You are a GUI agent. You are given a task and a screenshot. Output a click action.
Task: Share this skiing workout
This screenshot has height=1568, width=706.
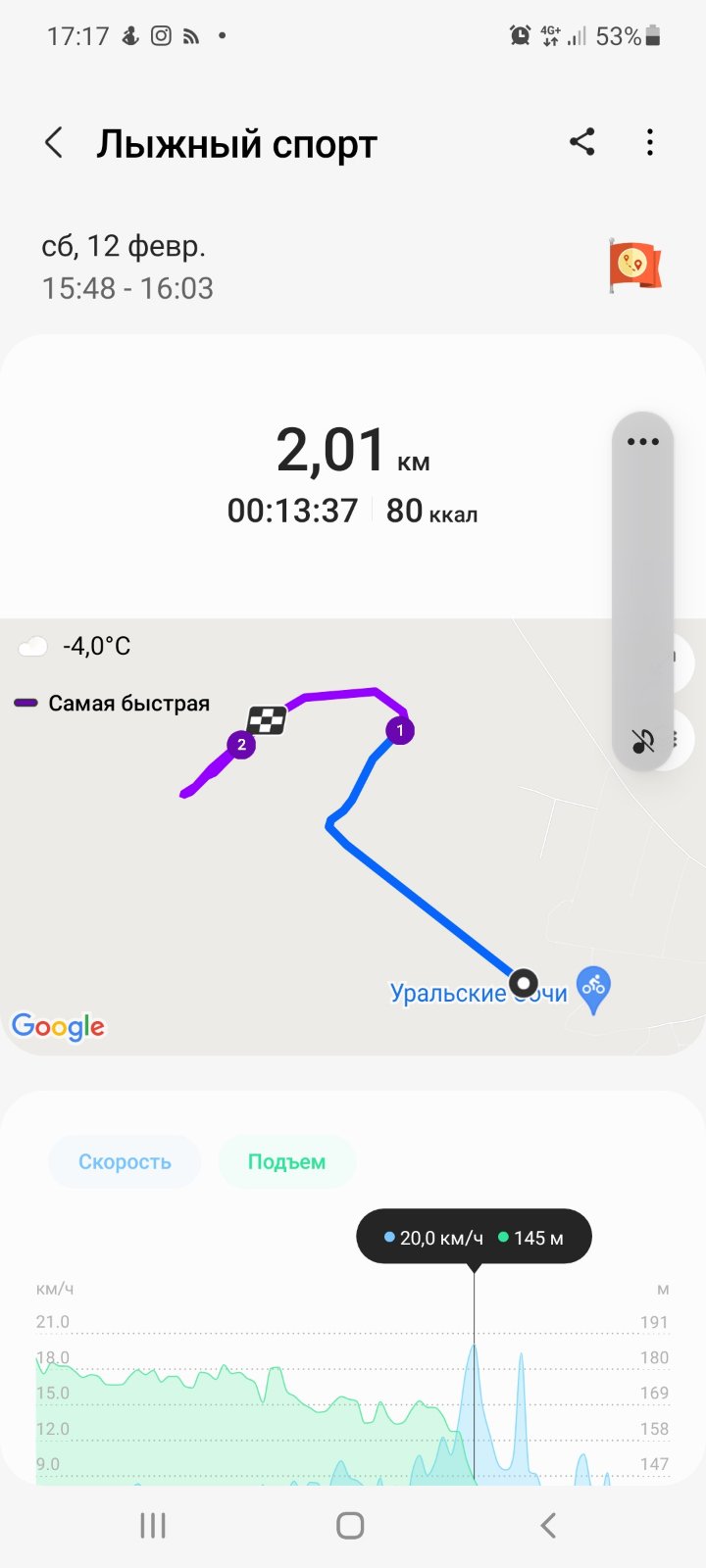582,142
